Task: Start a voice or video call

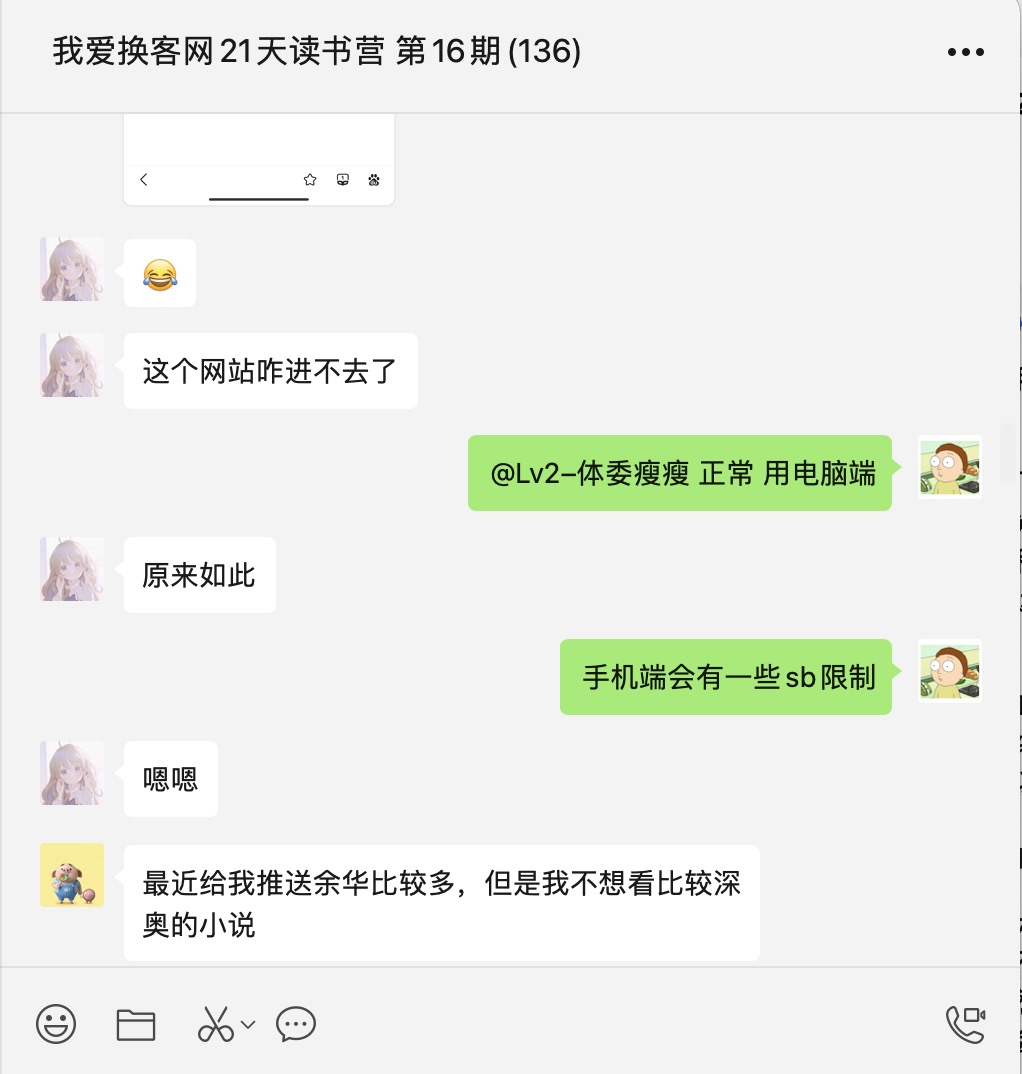Action: point(966,1024)
